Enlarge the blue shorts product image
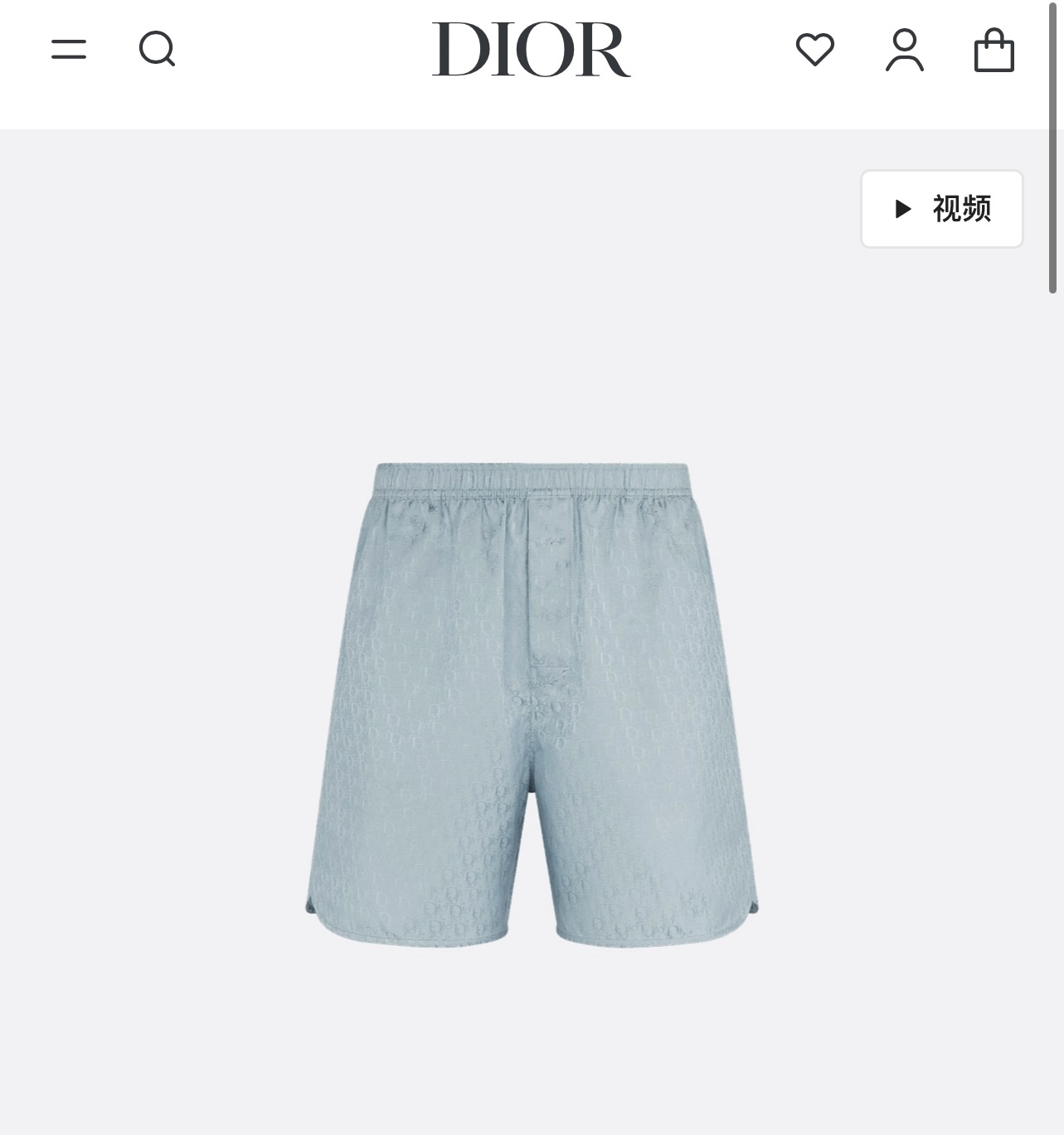 pos(531,705)
